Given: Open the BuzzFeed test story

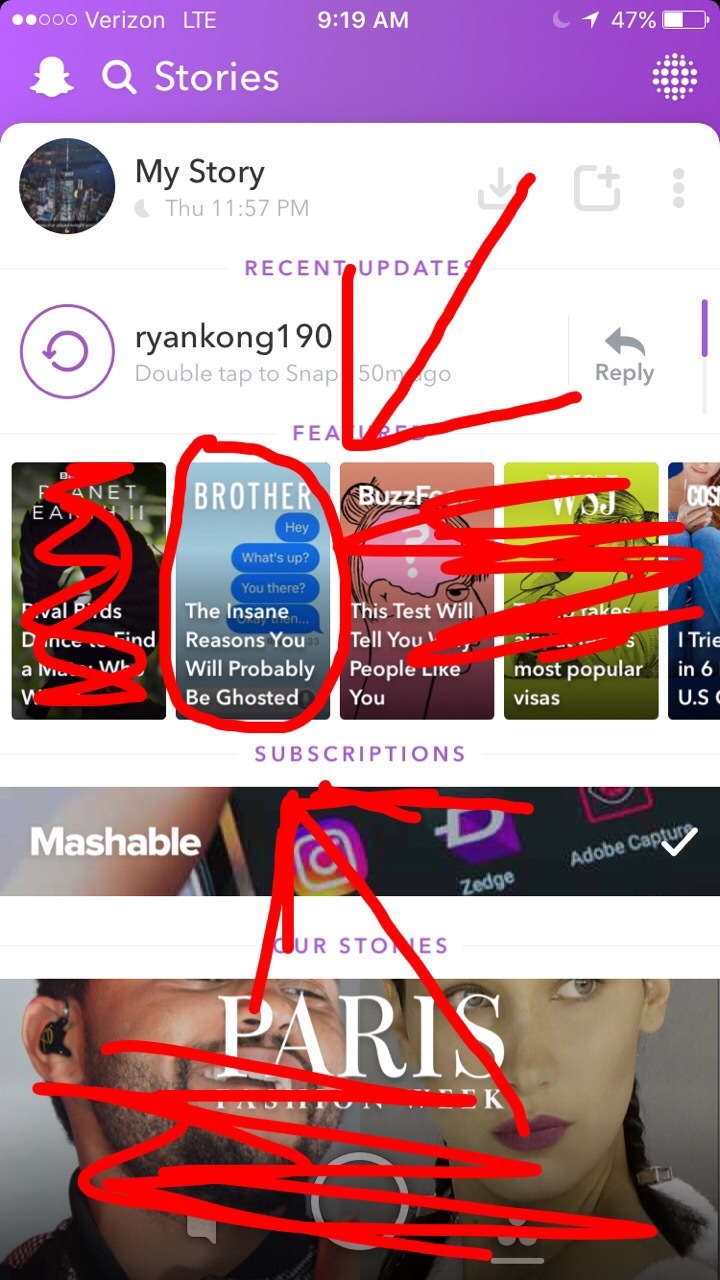Looking at the screenshot, I should [417, 590].
